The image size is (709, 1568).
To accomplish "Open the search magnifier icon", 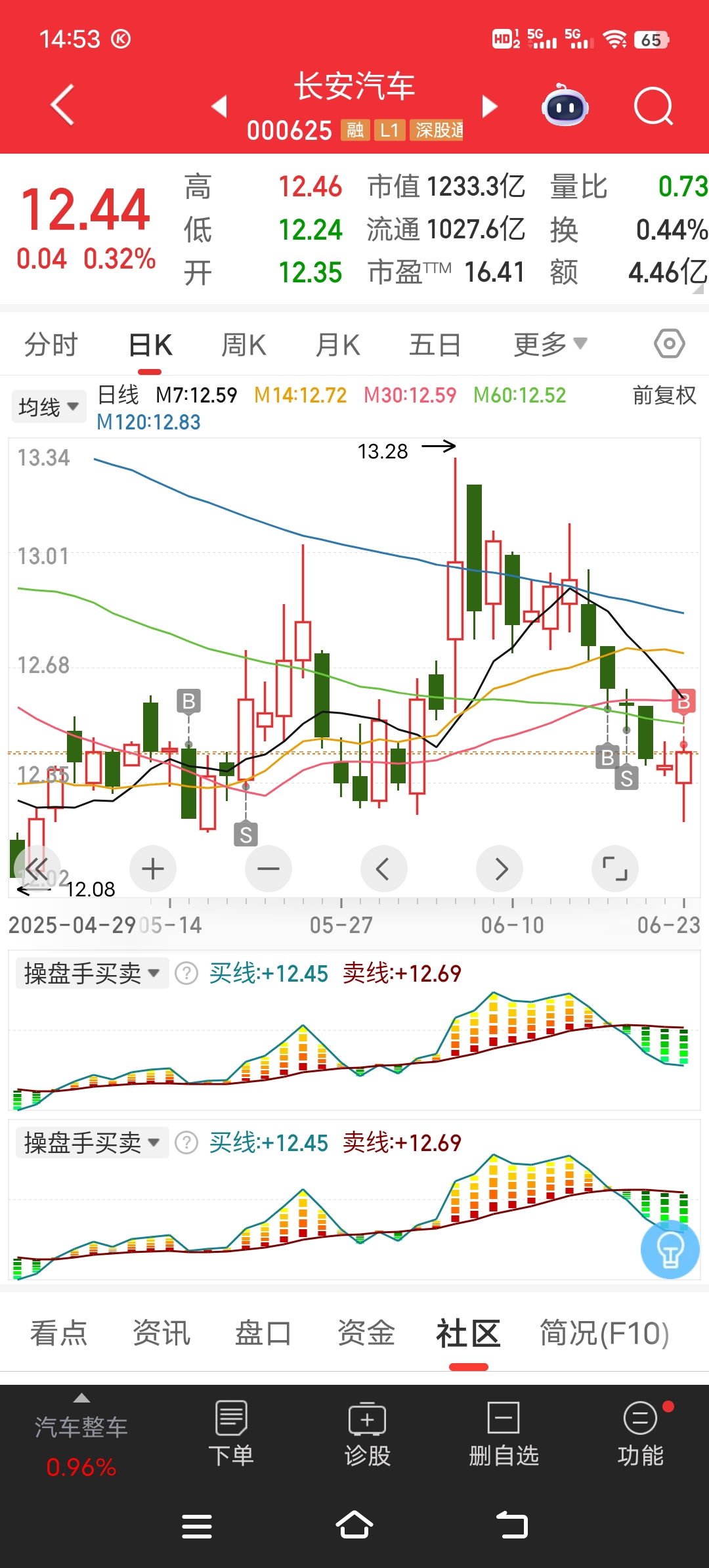I will coord(653,106).
